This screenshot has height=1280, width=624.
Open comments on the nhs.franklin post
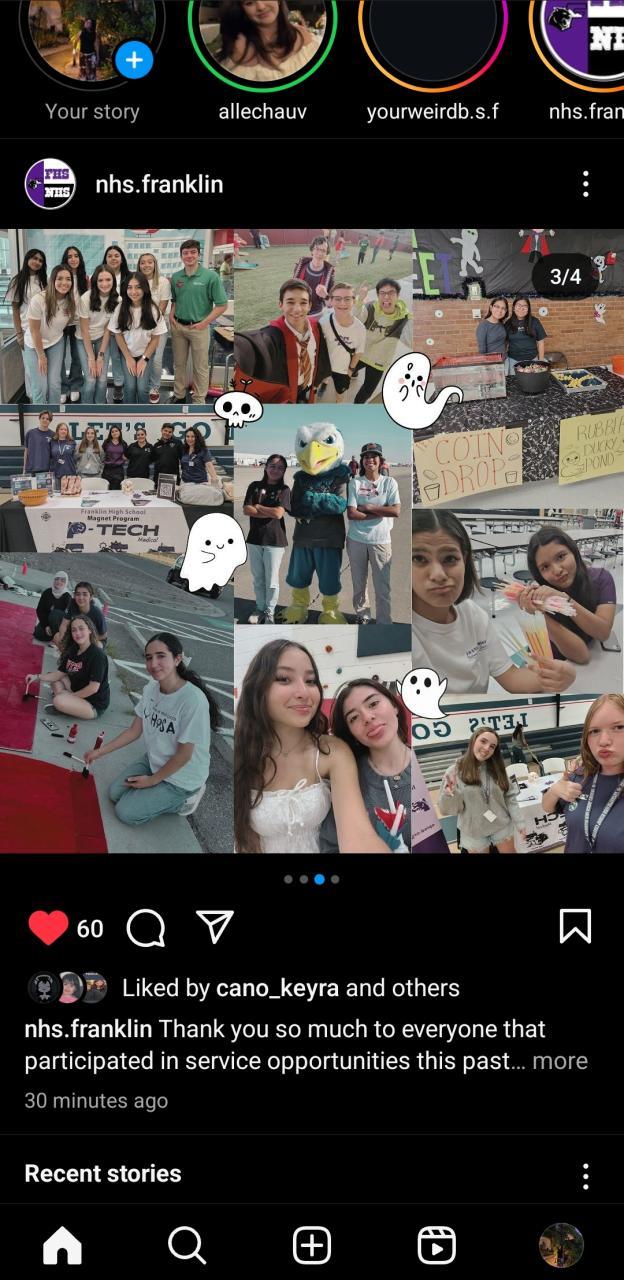[146, 928]
